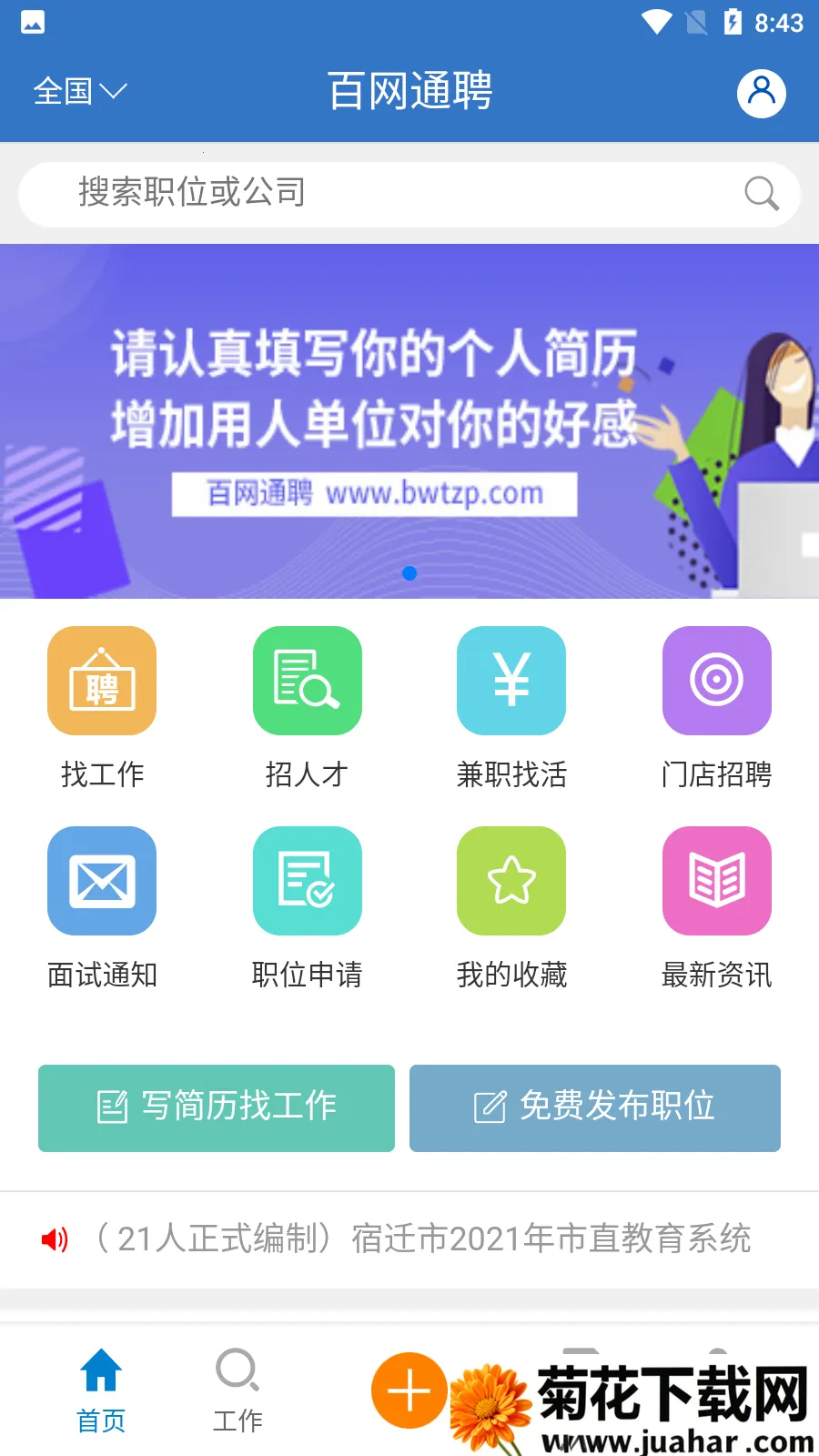The image size is (819, 1456).
Task: Open the user profile icon
Action: (x=761, y=93)
